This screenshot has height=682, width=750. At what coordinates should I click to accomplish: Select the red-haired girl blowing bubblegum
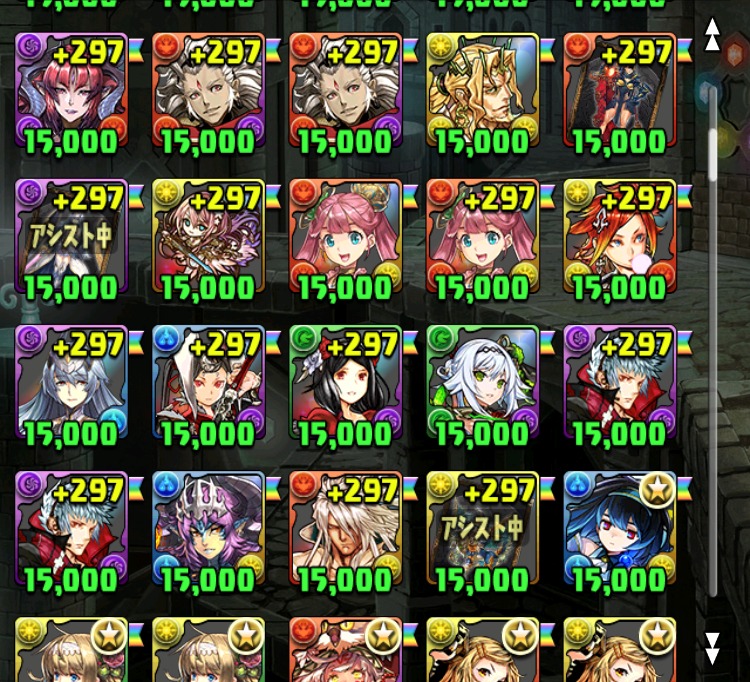pyautogui.click(x=620, y=238)
